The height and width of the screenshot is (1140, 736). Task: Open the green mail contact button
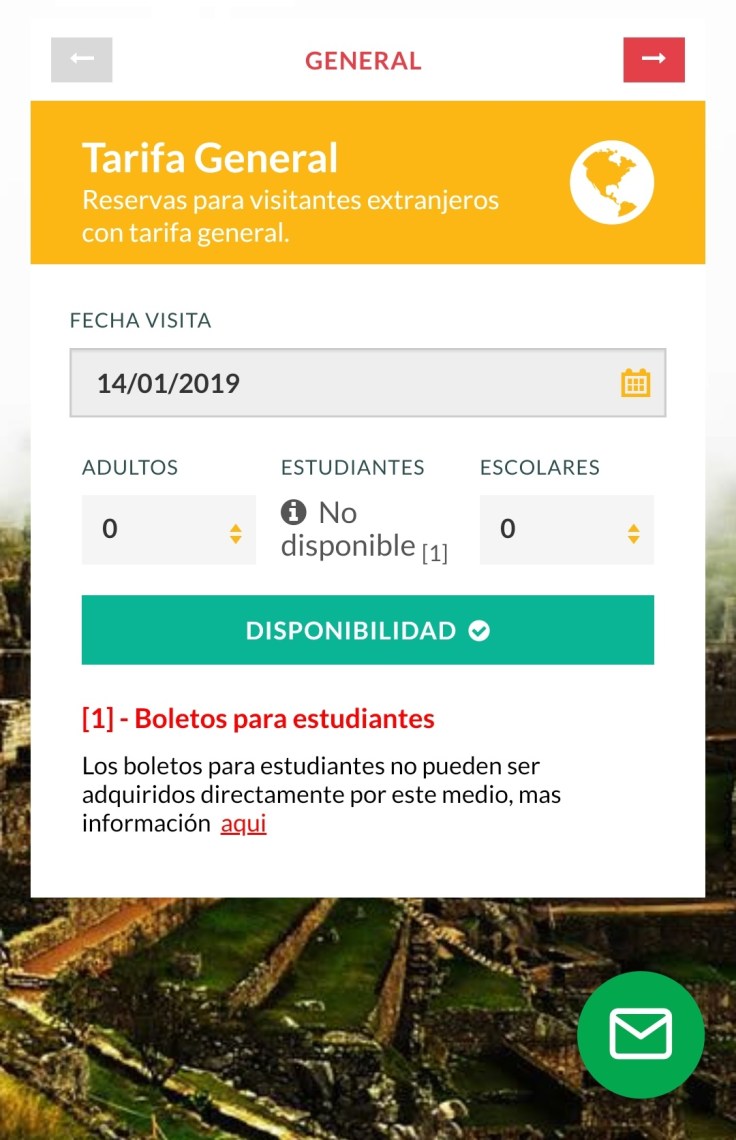(640, 1034)
